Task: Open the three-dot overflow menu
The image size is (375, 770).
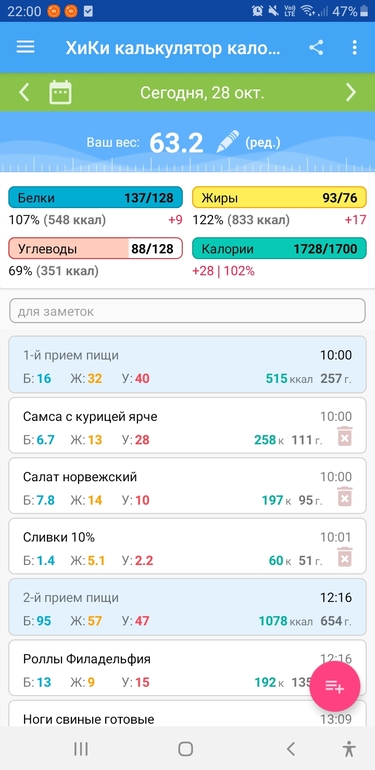Action: [354, 48]
